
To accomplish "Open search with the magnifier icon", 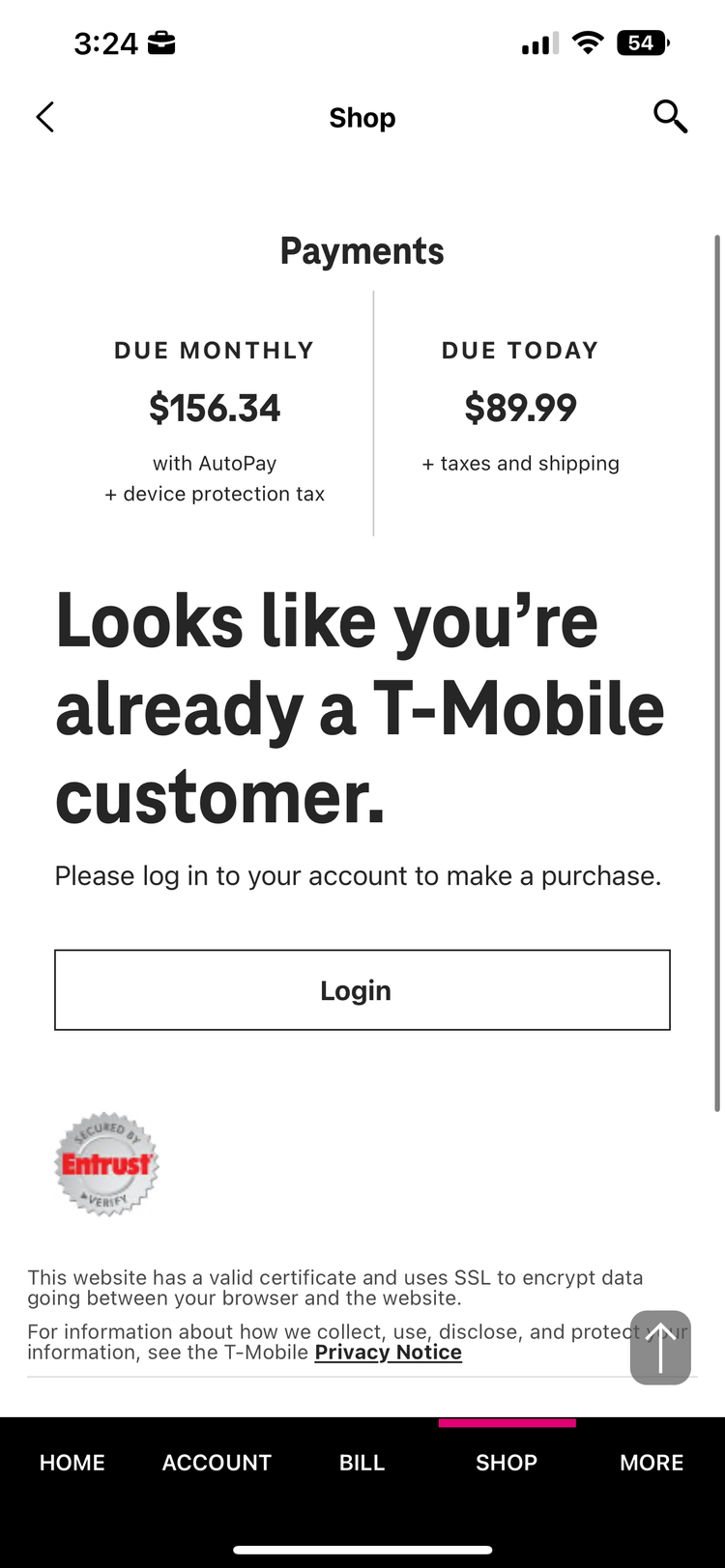I will [x=670, y=117].
